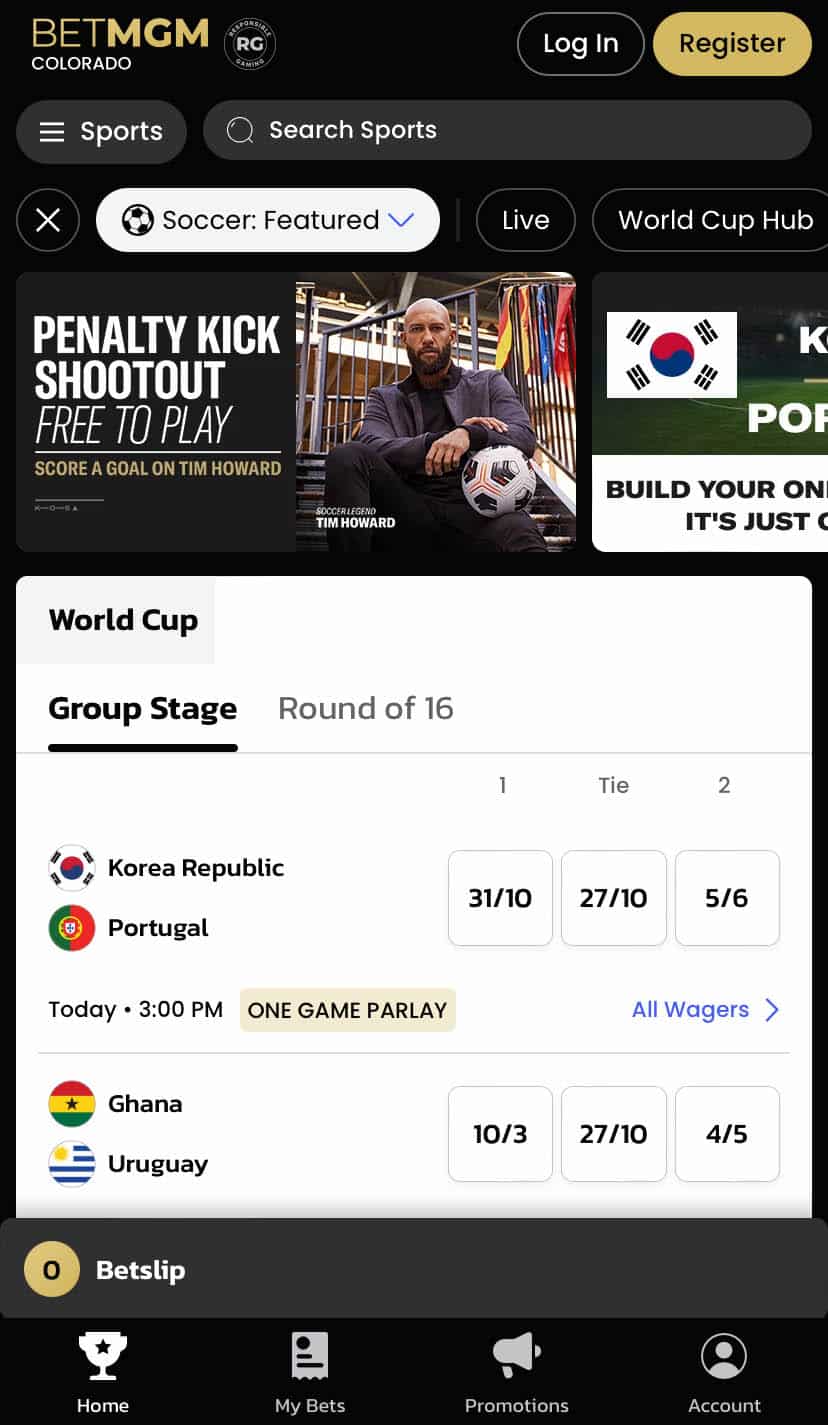Open the Betslip bar
Image resolution: width=828 pixels, height=1425 pixels.
414,1270
